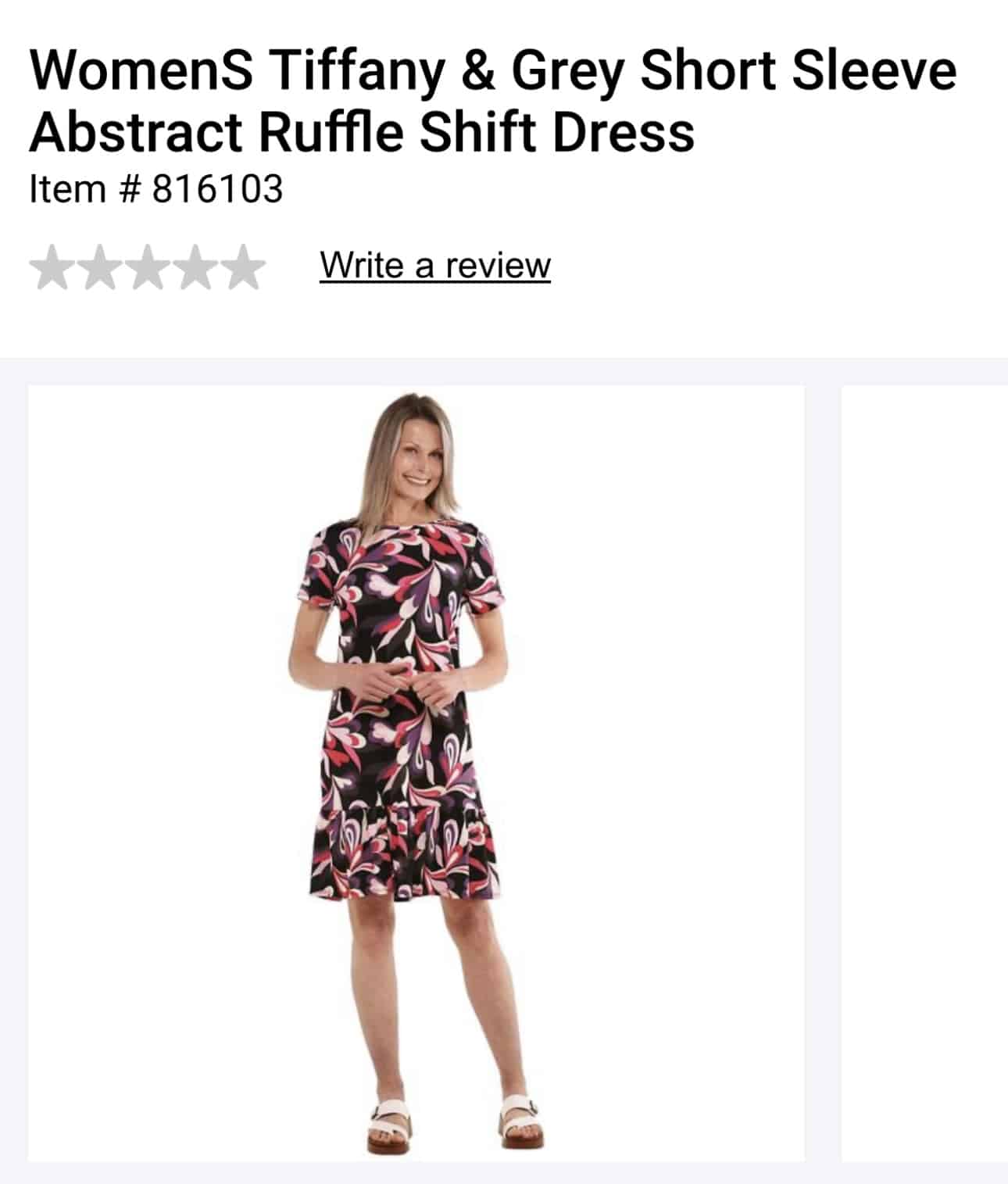Viewport: 1008px width, 1184px height.
Task: Open the dress product photo
Action: click(x=416, y=772)
